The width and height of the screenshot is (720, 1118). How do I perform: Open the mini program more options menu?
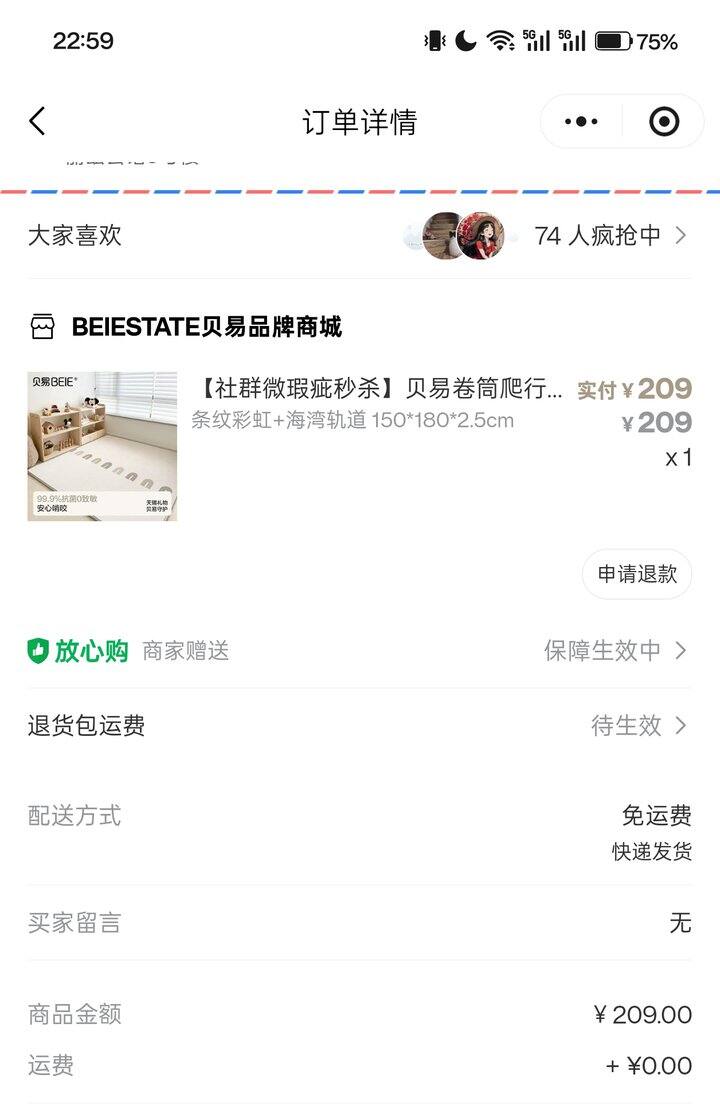581,122
